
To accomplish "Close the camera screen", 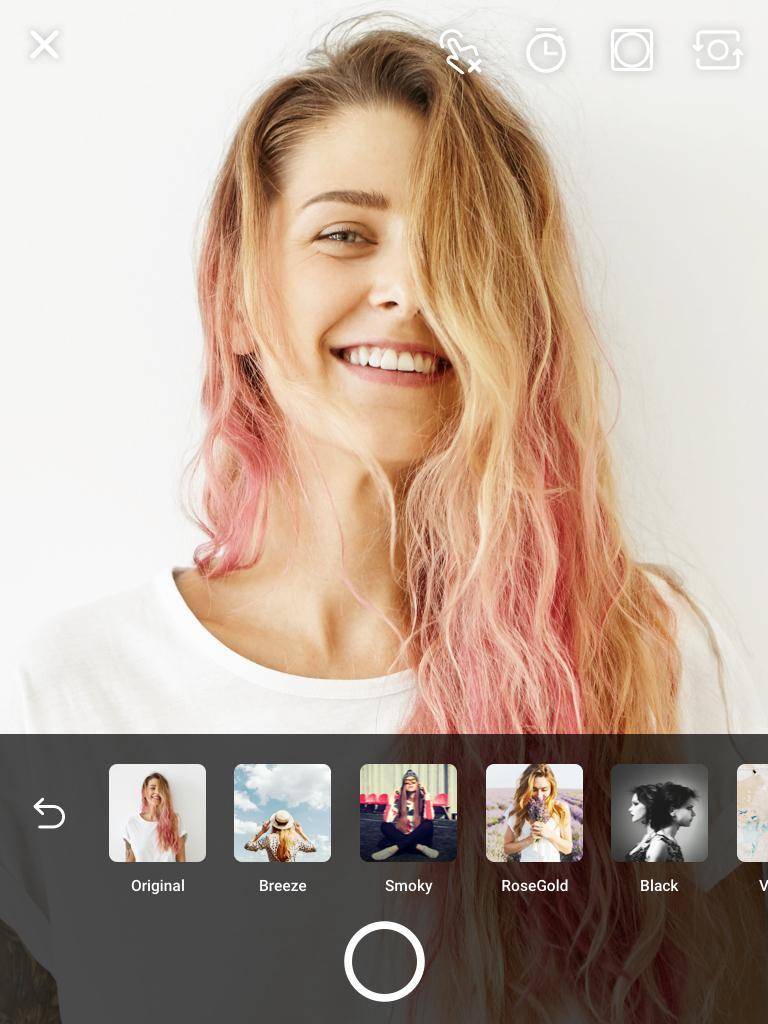I will coord(44,45).
